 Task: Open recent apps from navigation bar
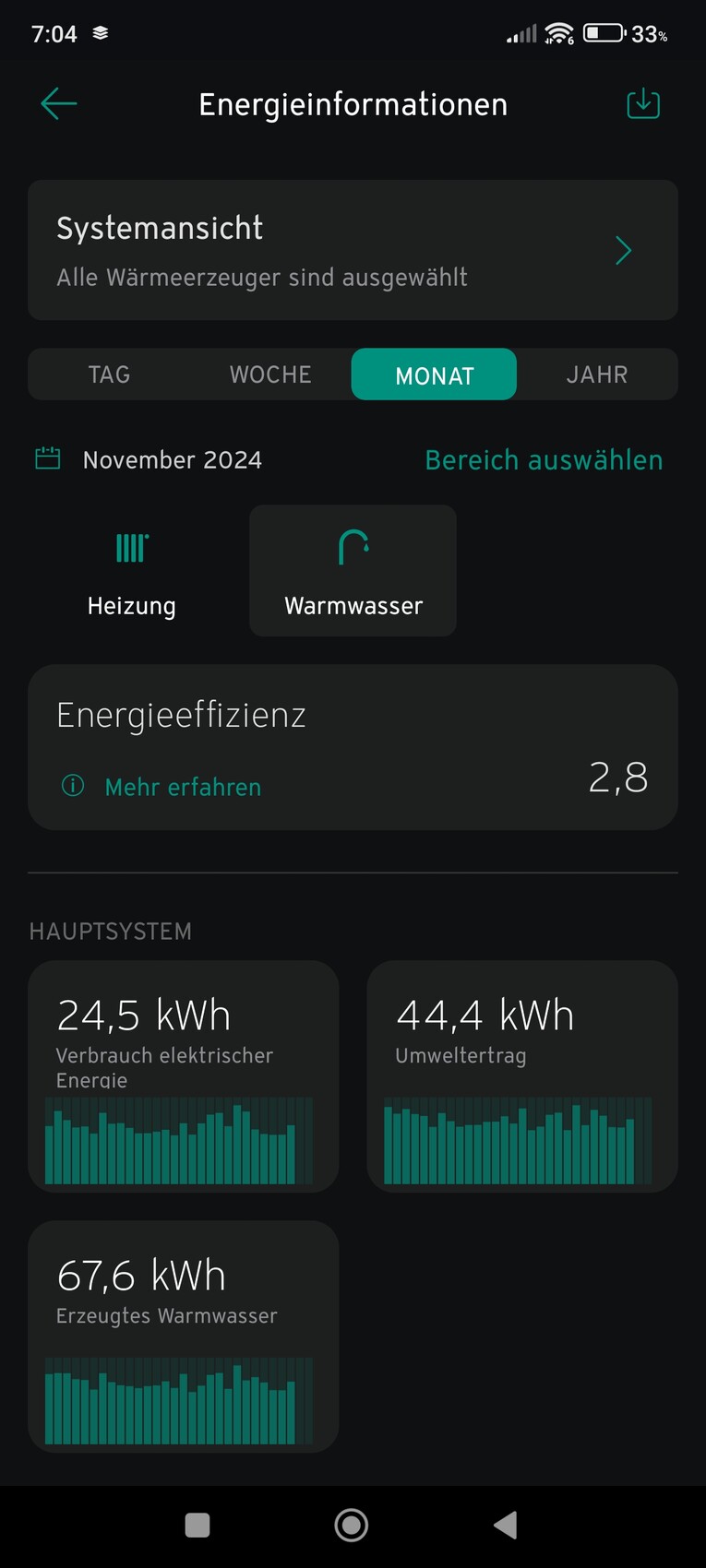(x=197, y=1525)
